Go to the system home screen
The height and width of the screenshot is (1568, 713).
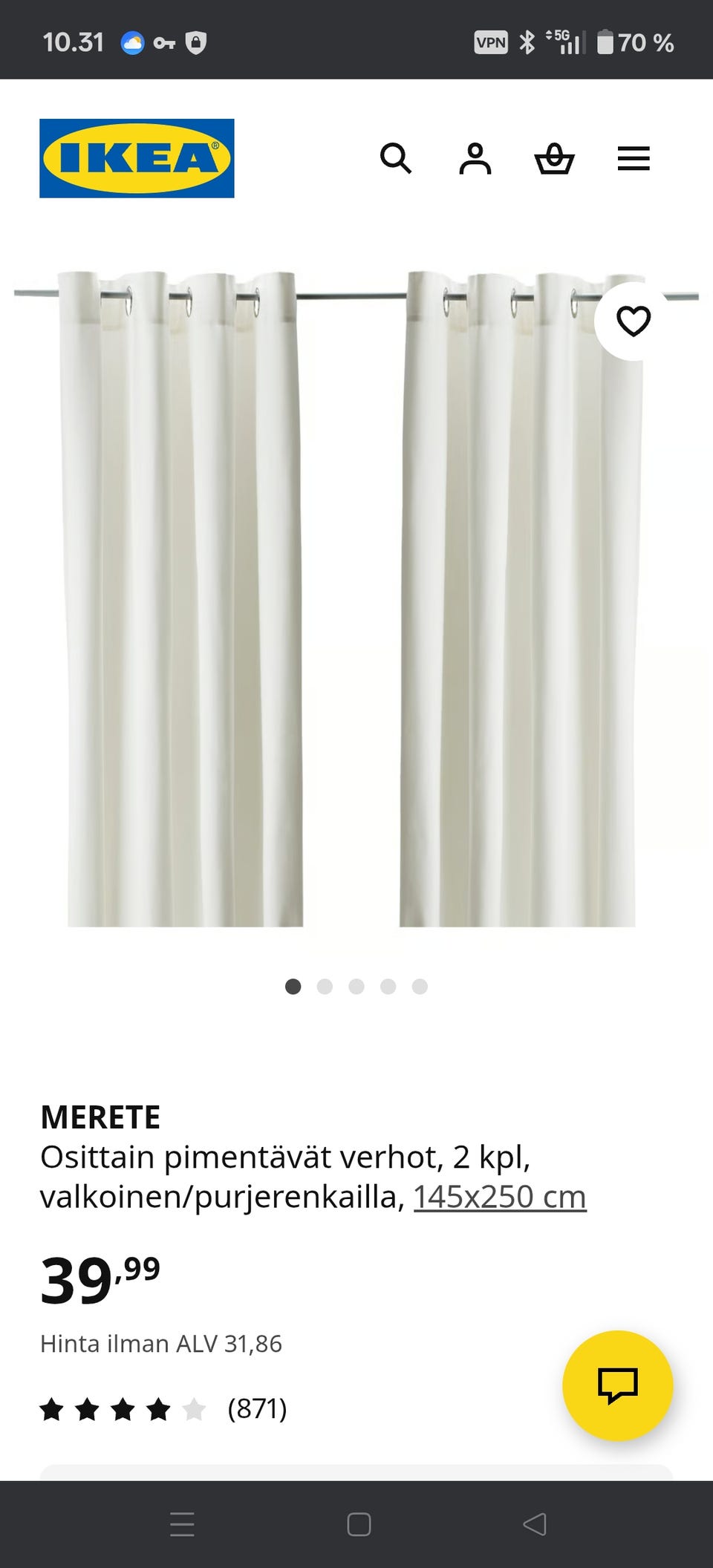click(359, 1524)
